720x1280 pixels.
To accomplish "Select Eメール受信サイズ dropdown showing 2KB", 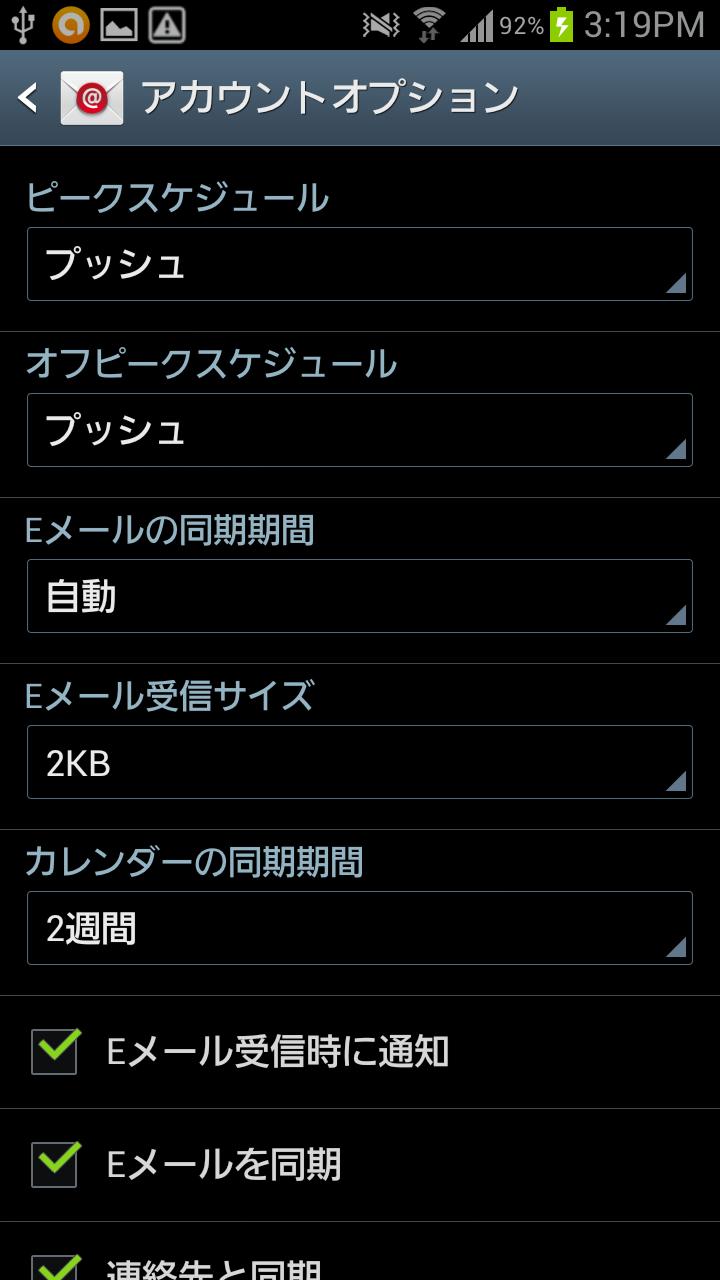I will point(360,762).
